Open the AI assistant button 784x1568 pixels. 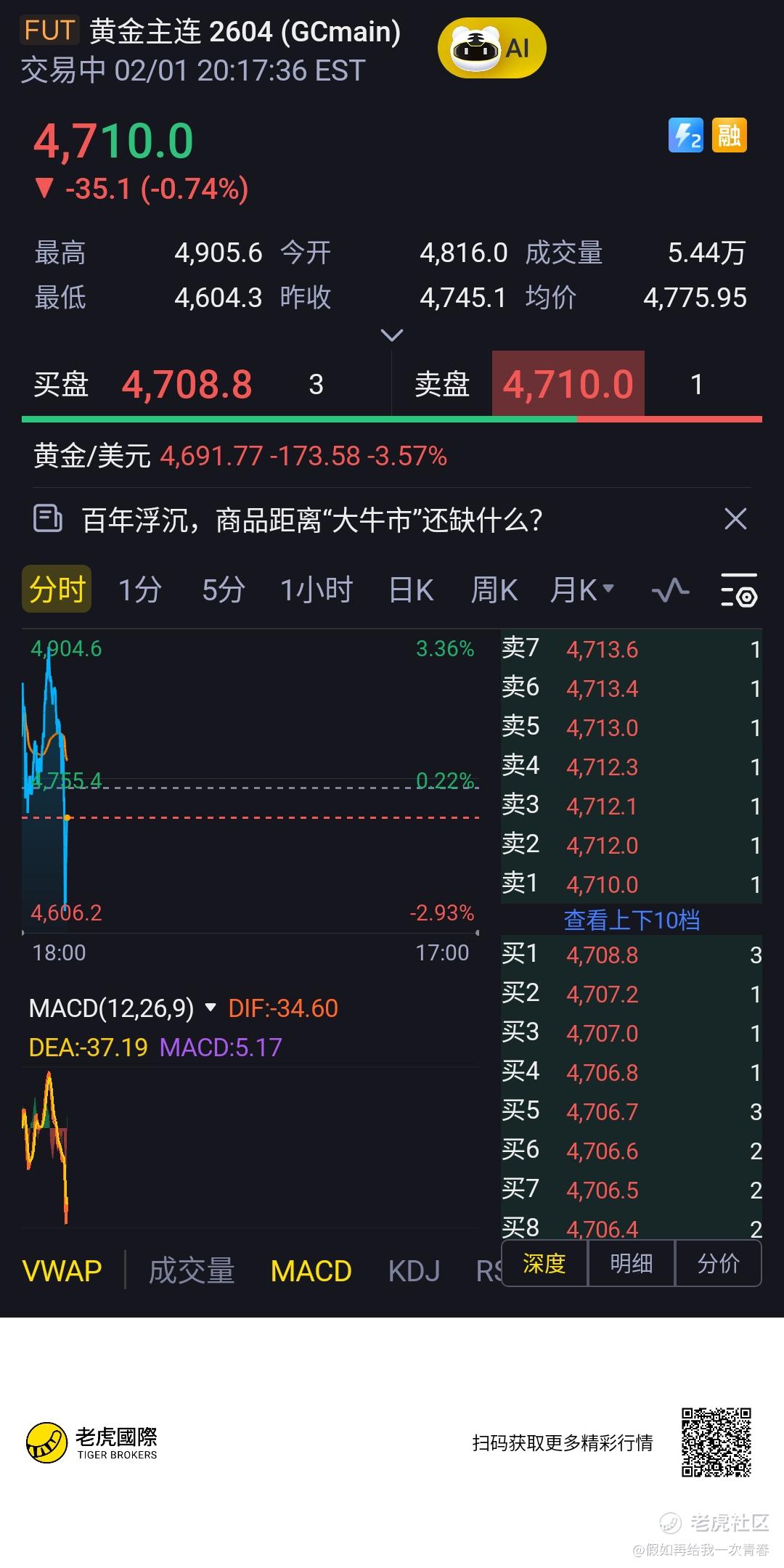[x=491, y=49]
